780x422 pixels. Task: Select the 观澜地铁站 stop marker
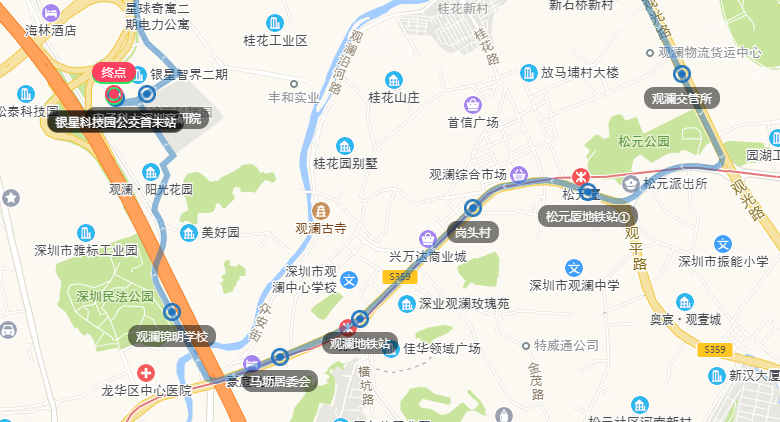click(x=360, y=320)
